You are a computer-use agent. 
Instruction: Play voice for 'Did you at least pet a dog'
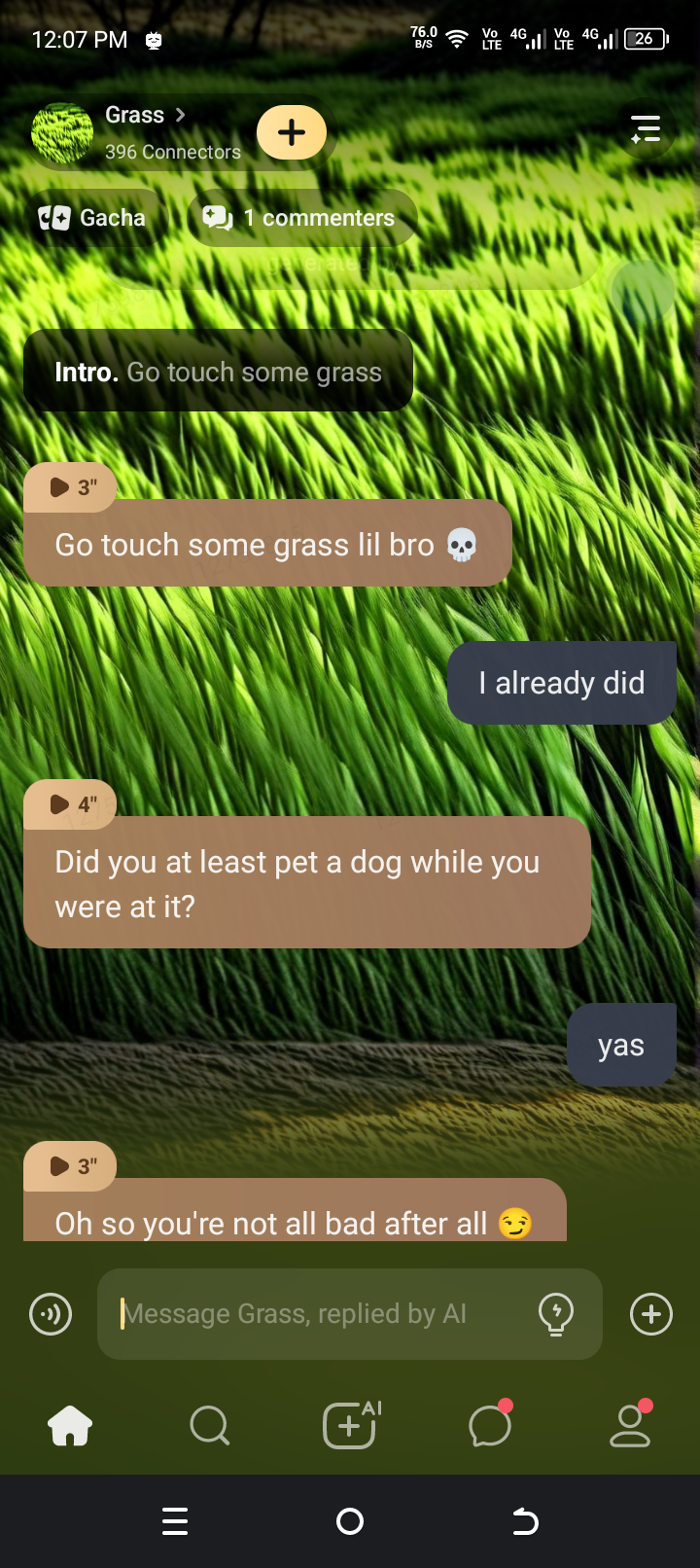point(70,804)
